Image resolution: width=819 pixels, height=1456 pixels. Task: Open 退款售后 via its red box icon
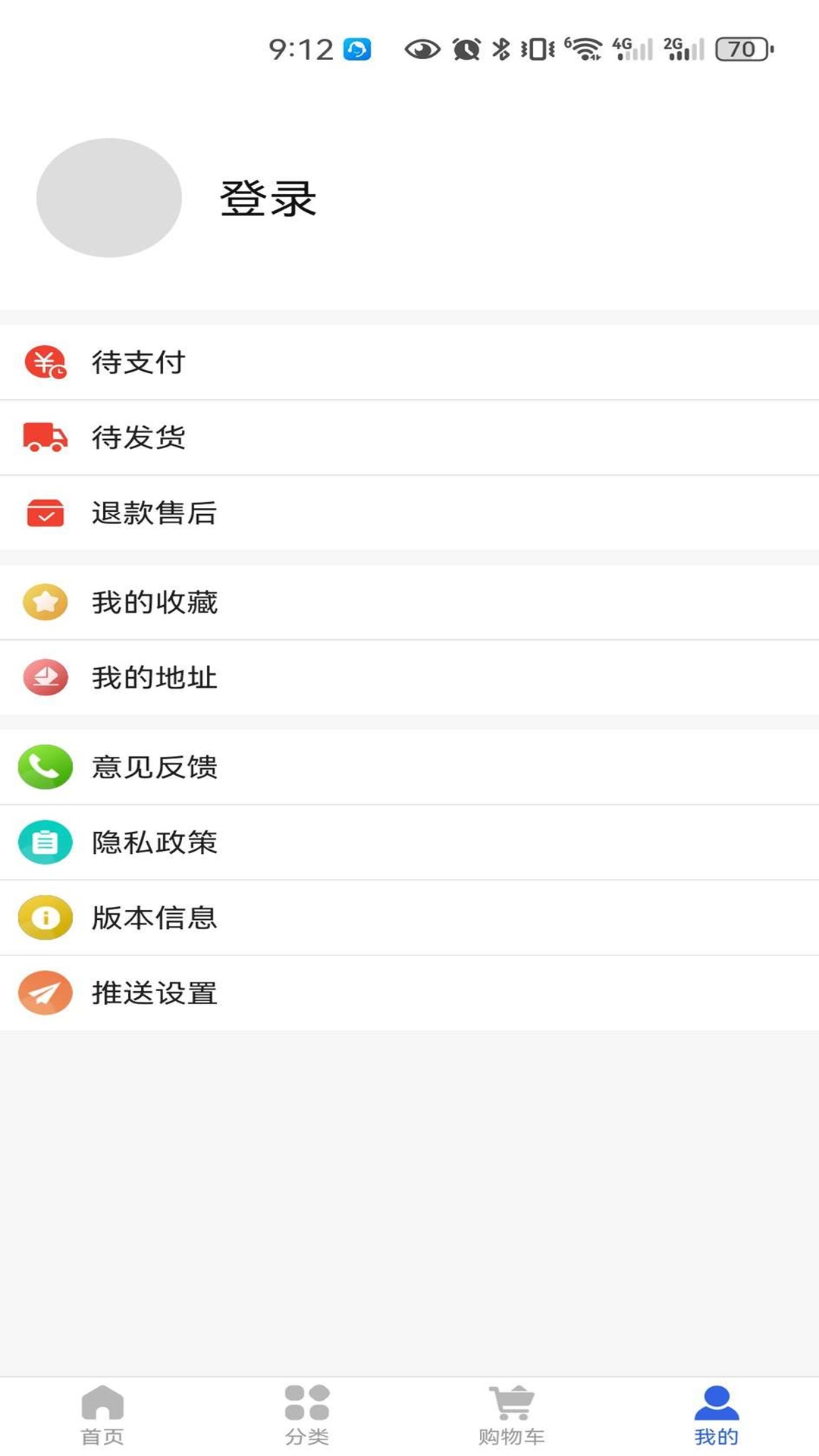(45, 513)
